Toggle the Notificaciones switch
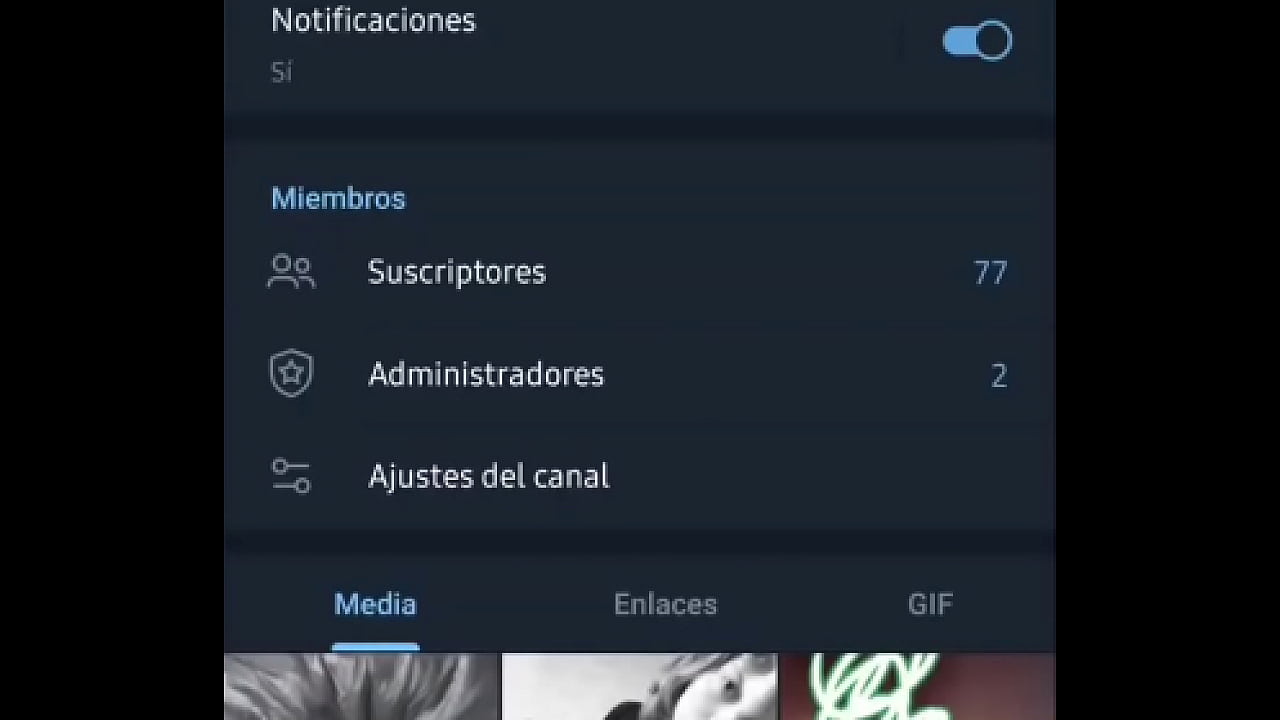 coord(977,42)
